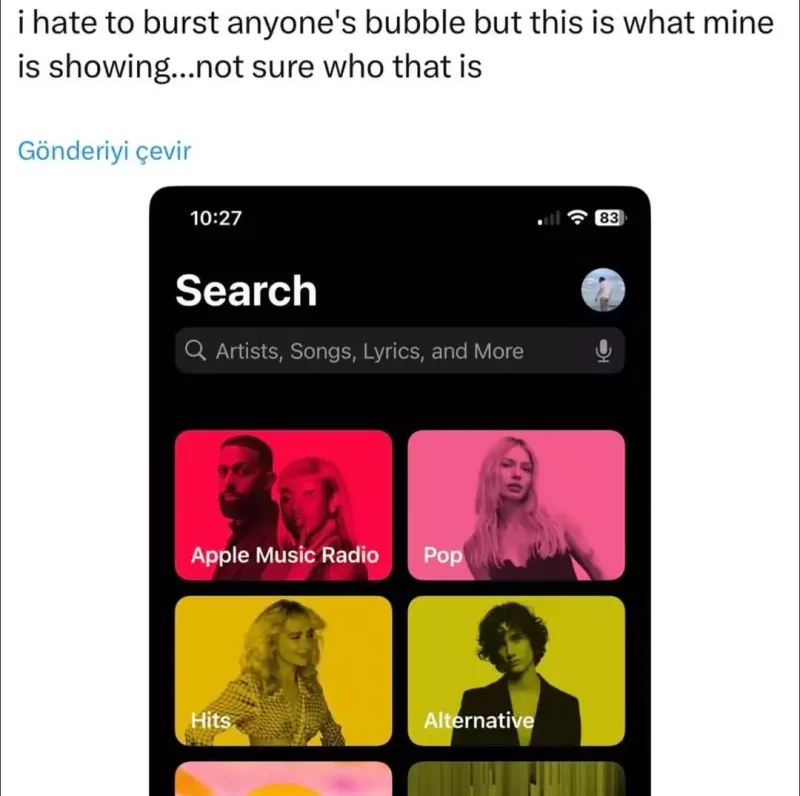The height and width of the screenshot is (796, 800).
Task: Tap the Gönderiyi çevir translate link
Action: (x=104, y=151)
